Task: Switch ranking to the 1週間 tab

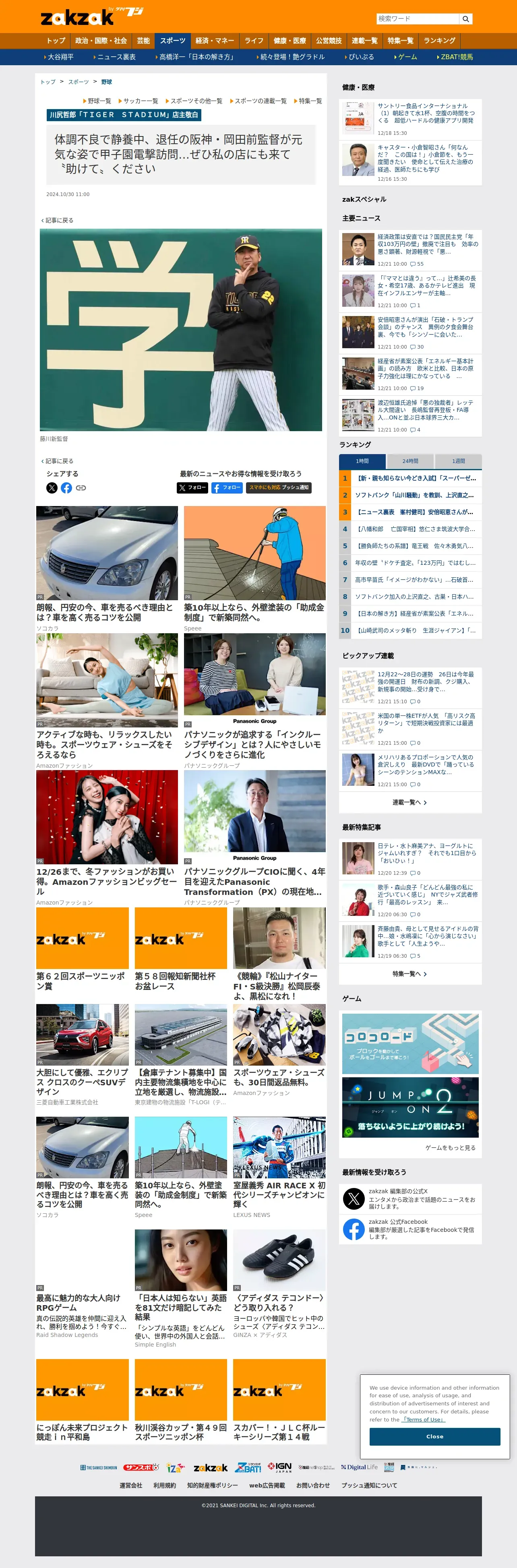Action: point(458,461)
